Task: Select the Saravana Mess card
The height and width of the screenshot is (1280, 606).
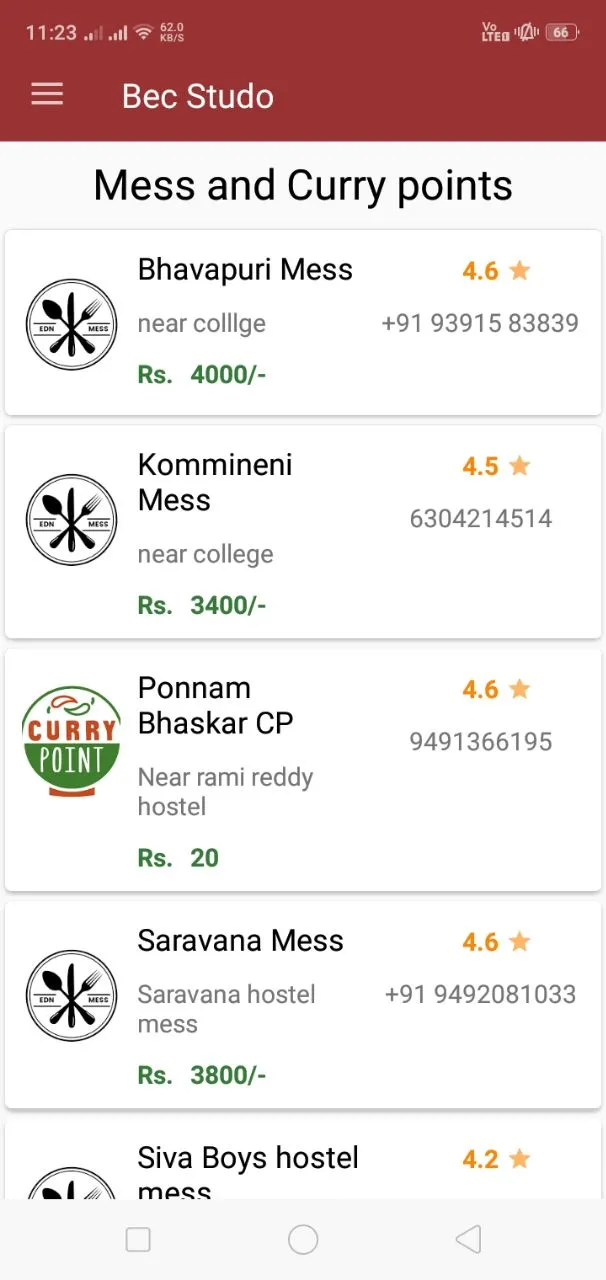Action: tap(303, 1005)
